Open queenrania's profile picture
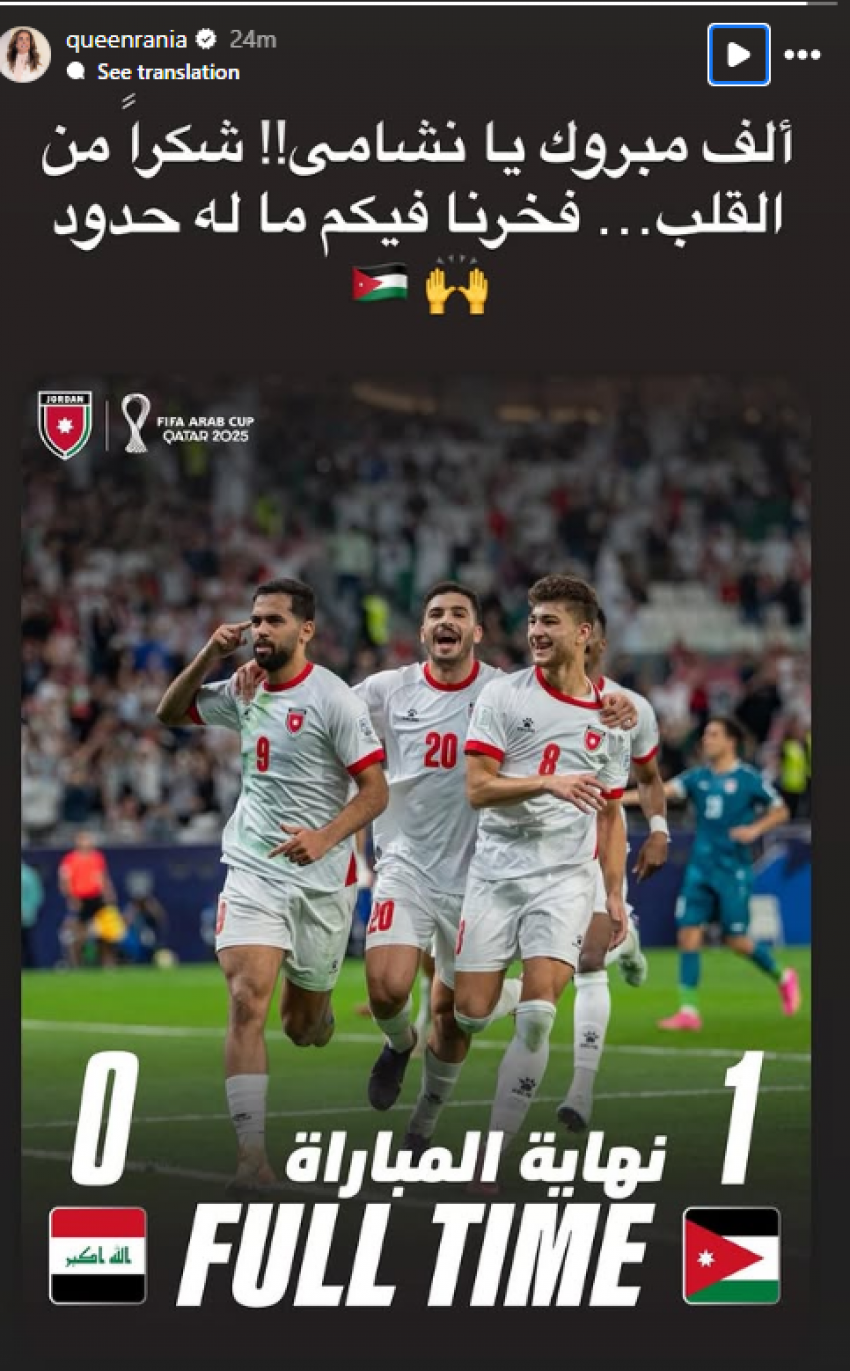Viewport: 850px width, 1371px height. tap(25, 54)
